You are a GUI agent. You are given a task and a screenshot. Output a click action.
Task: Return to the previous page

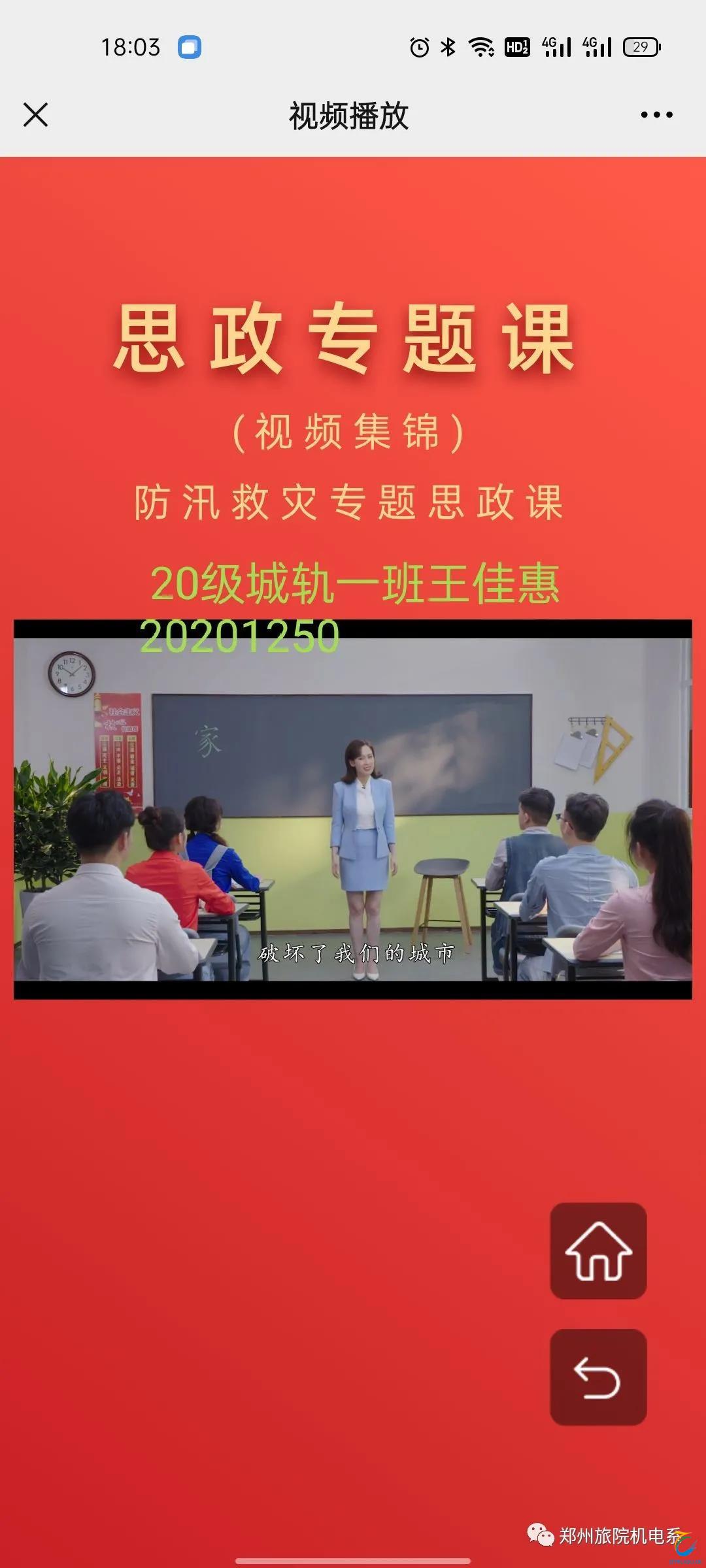598,1377
